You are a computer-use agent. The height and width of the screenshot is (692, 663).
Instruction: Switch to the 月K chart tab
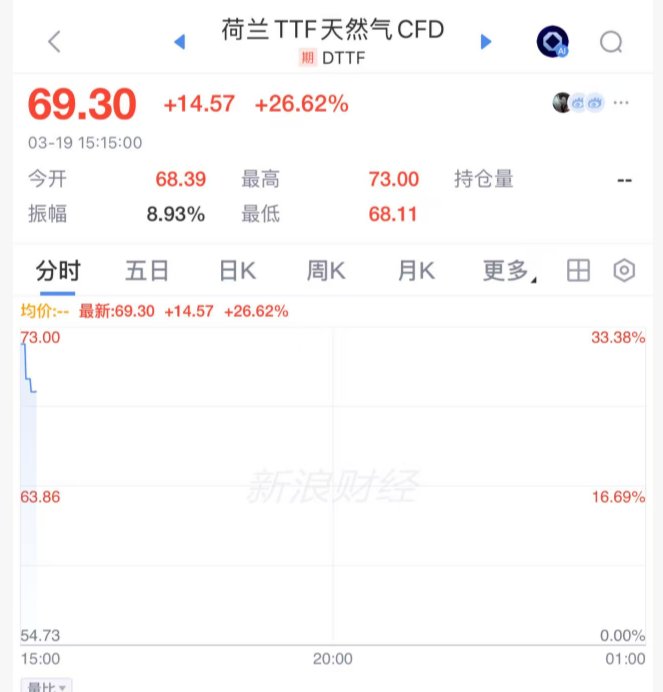[416, 271]
